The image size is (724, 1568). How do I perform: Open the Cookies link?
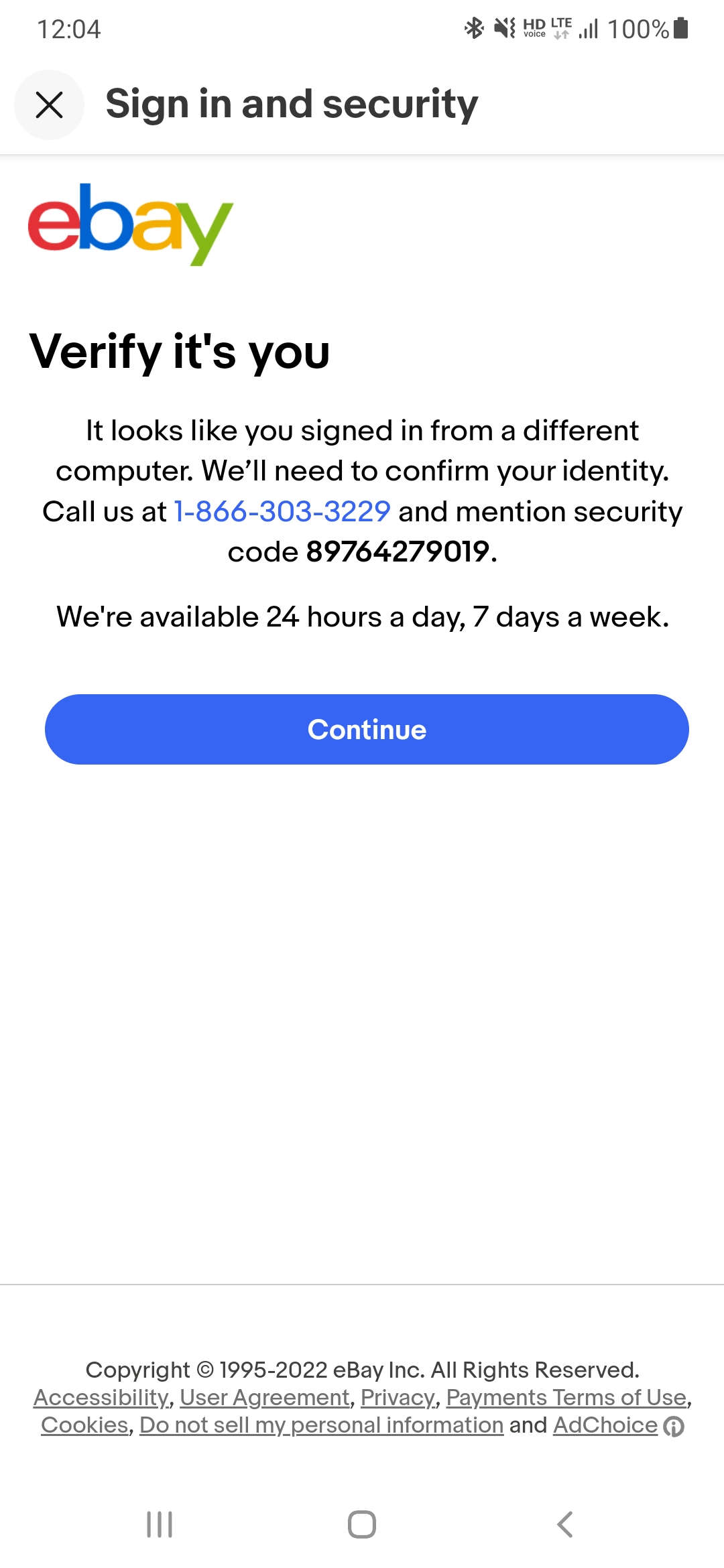(84, 1425)
